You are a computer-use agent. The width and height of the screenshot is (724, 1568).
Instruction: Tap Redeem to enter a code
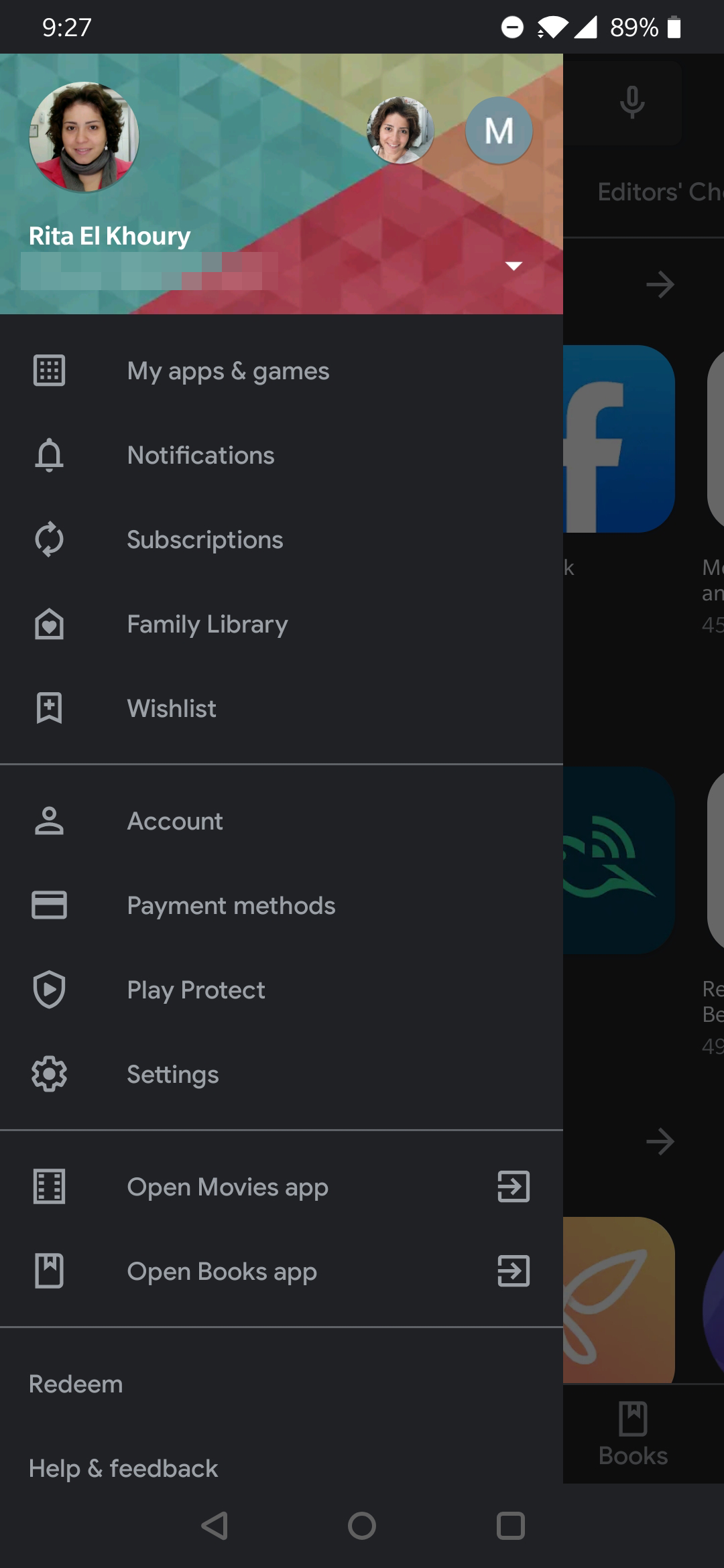click(74, 1384)
